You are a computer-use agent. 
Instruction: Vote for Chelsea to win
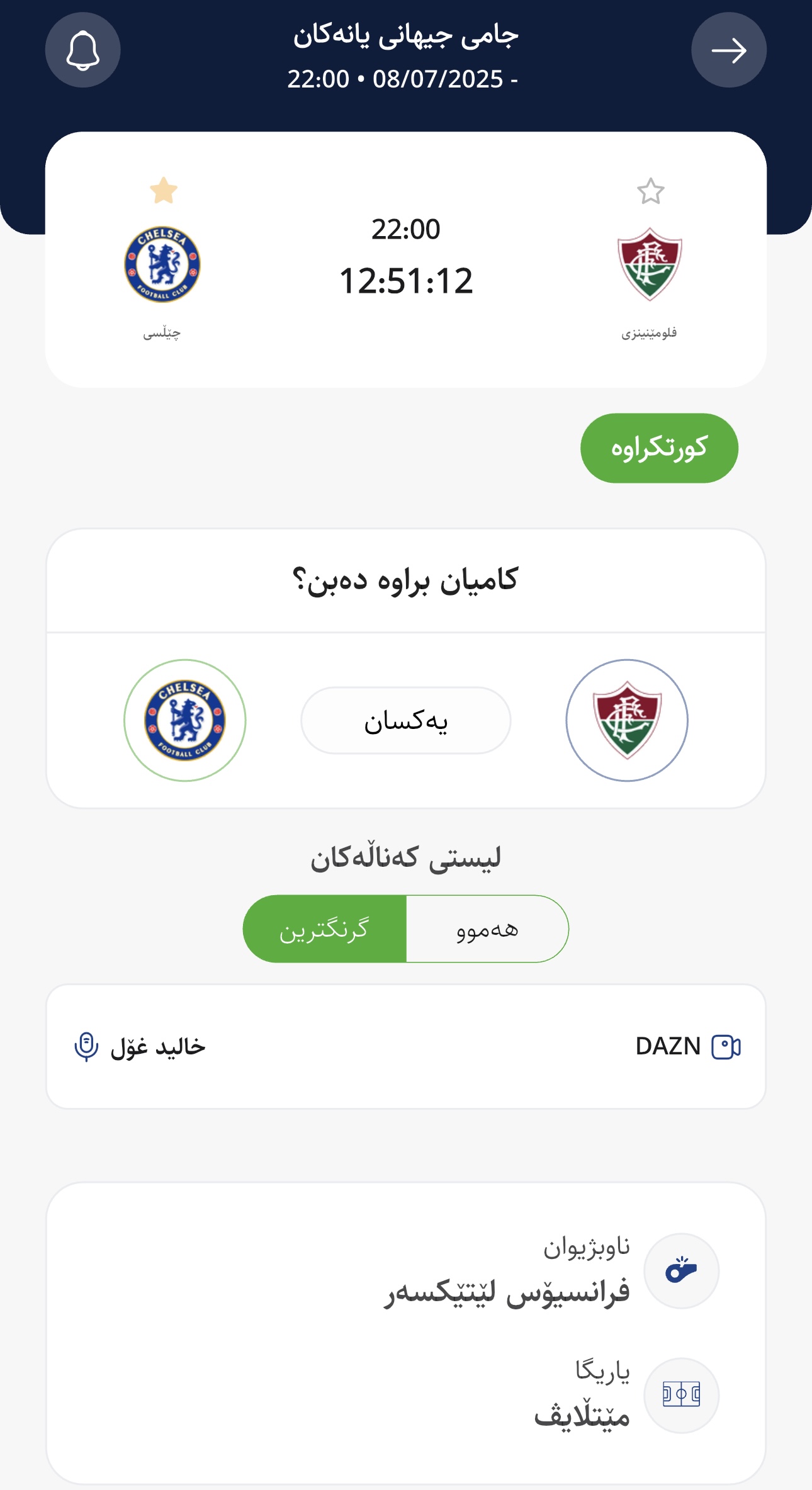[x=184, y=720]
